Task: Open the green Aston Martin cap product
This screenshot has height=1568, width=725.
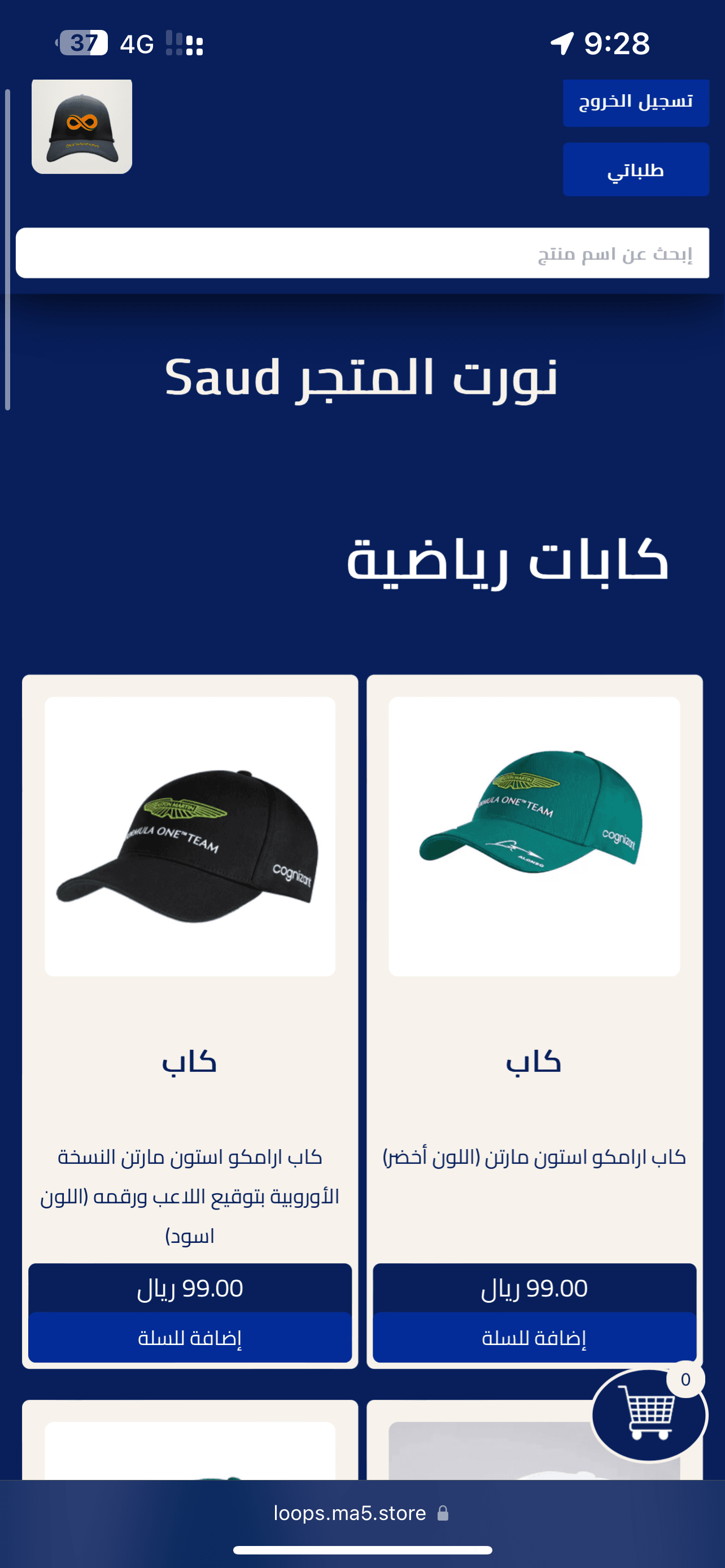Action: click(x=534, y=836)
